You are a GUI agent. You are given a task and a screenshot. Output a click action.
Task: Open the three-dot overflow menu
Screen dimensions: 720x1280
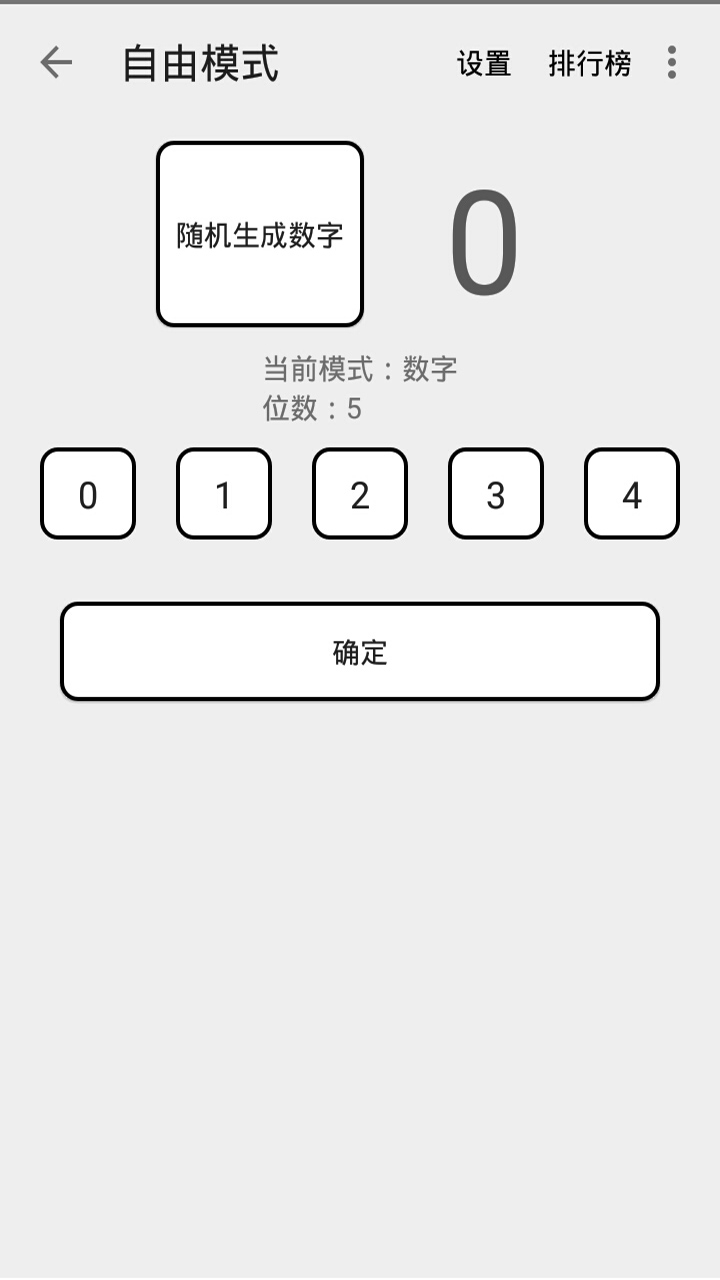(x=670, y=63)
